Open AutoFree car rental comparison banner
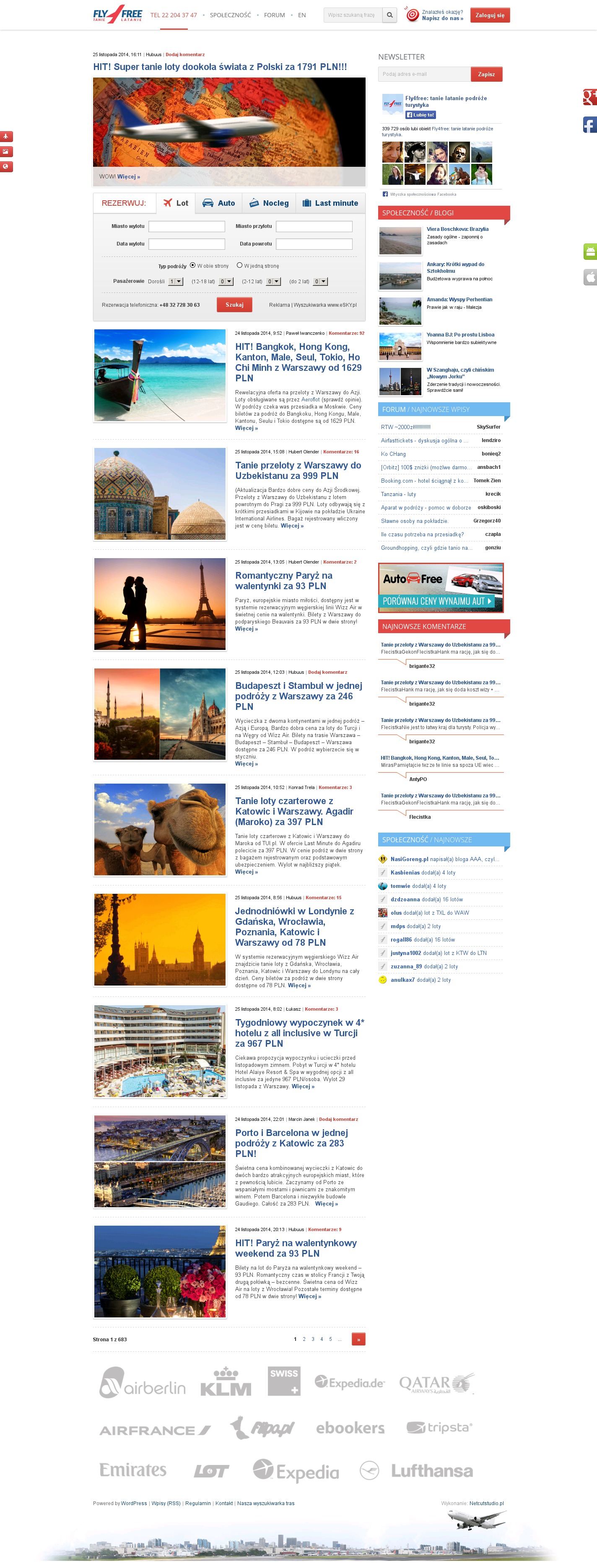The image size is (597, 1568). [x=441, y=587]
